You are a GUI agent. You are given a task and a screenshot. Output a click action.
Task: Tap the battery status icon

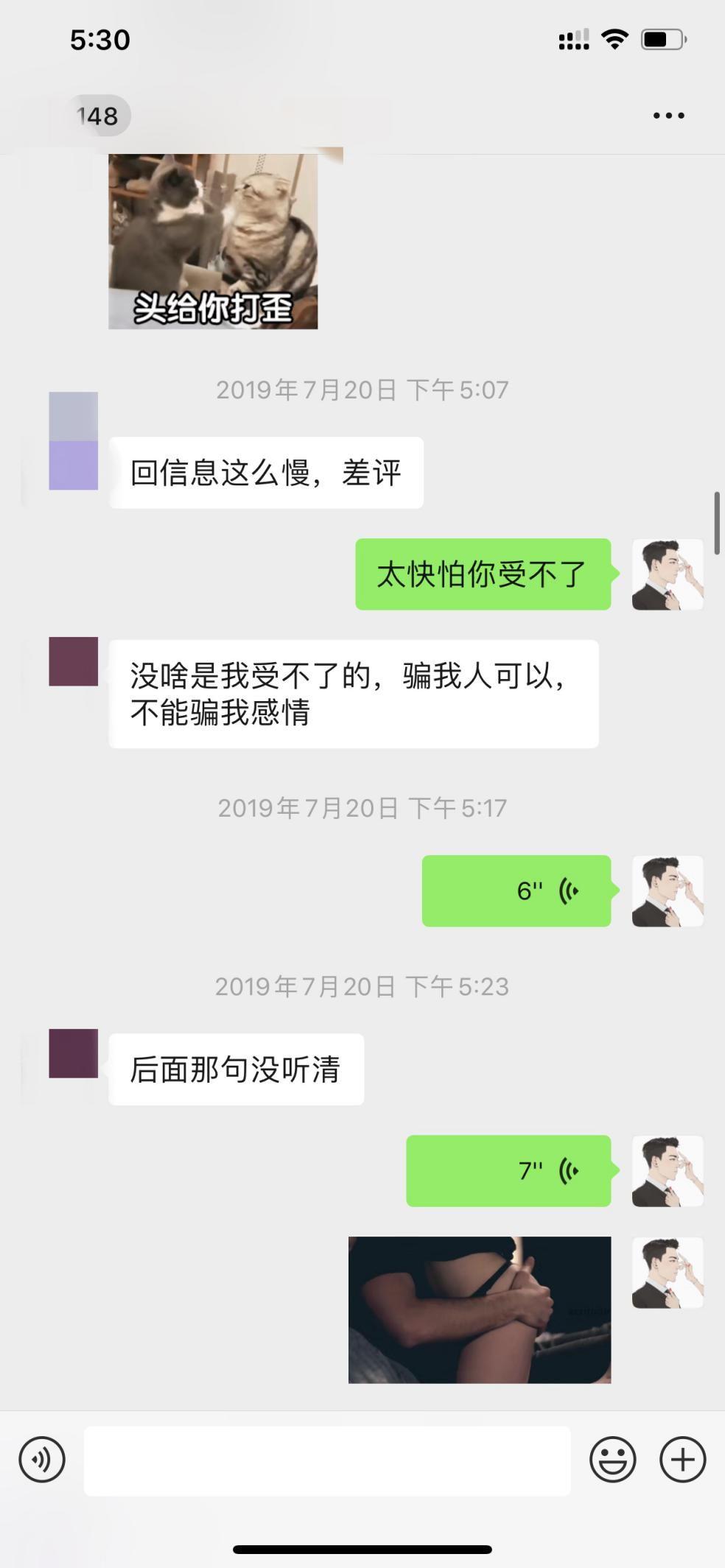click(x=659, y=41)
